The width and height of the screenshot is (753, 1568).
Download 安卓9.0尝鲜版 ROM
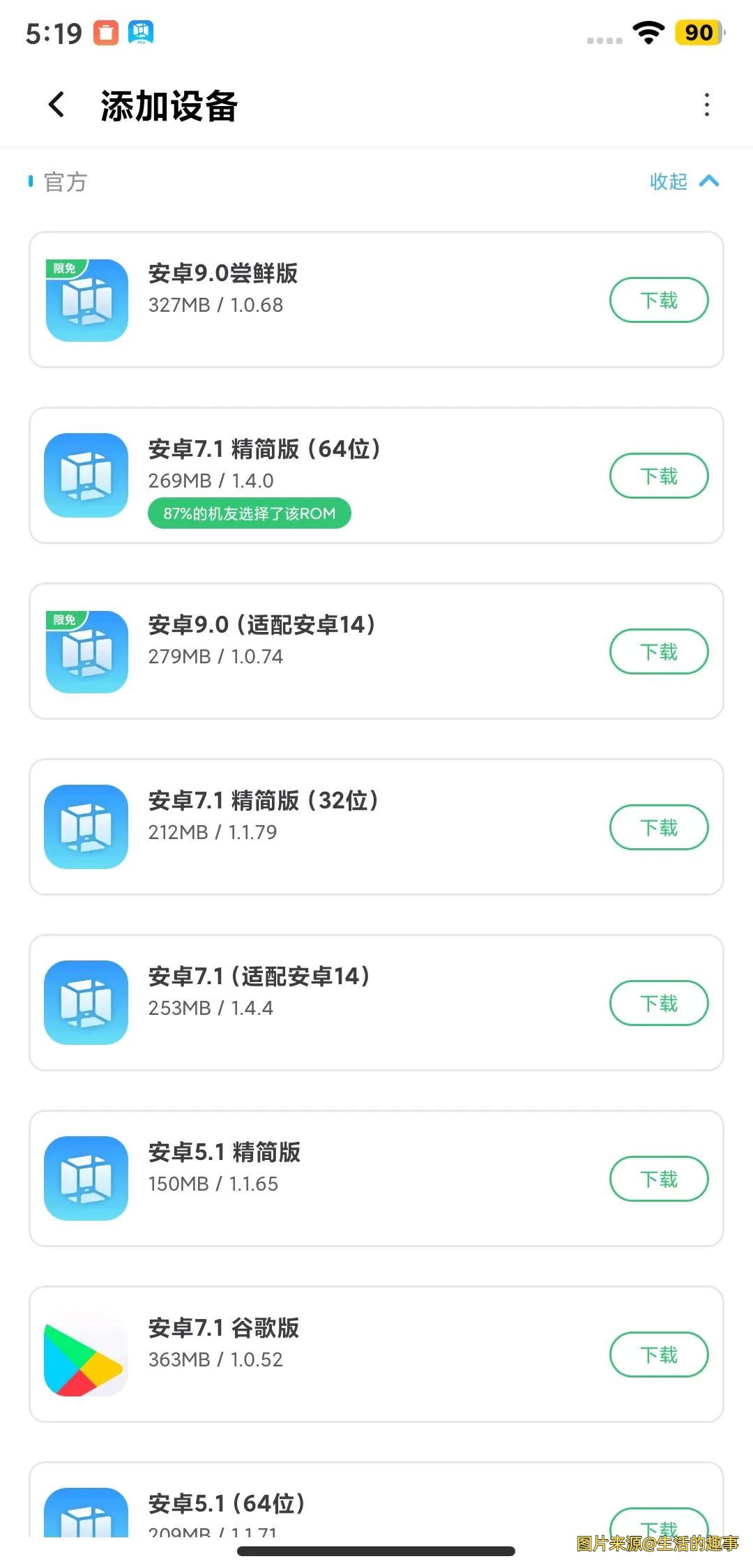(x=658, y=301)
